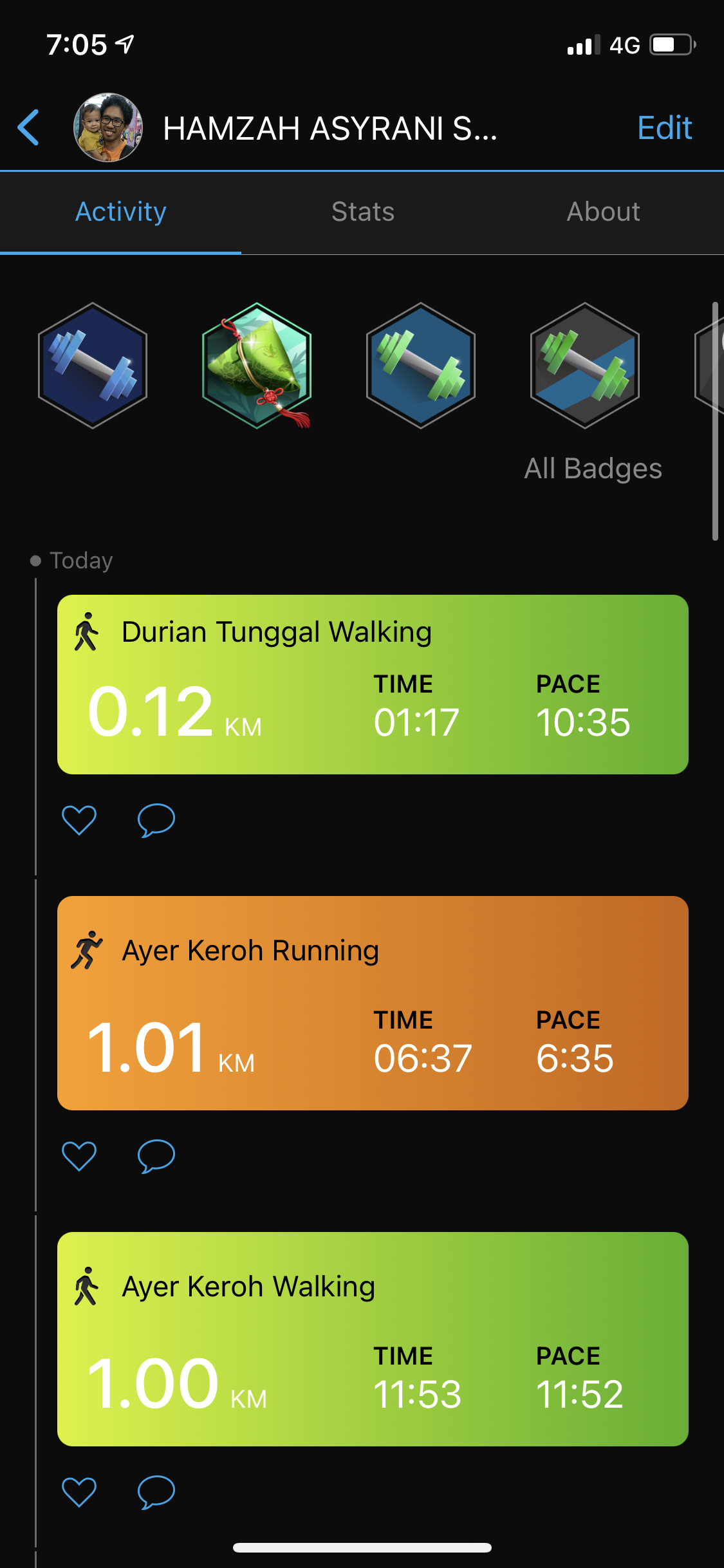Open the profile photo avatar
Viewport: 724px width, 1568px height.
tap(107, 127)
